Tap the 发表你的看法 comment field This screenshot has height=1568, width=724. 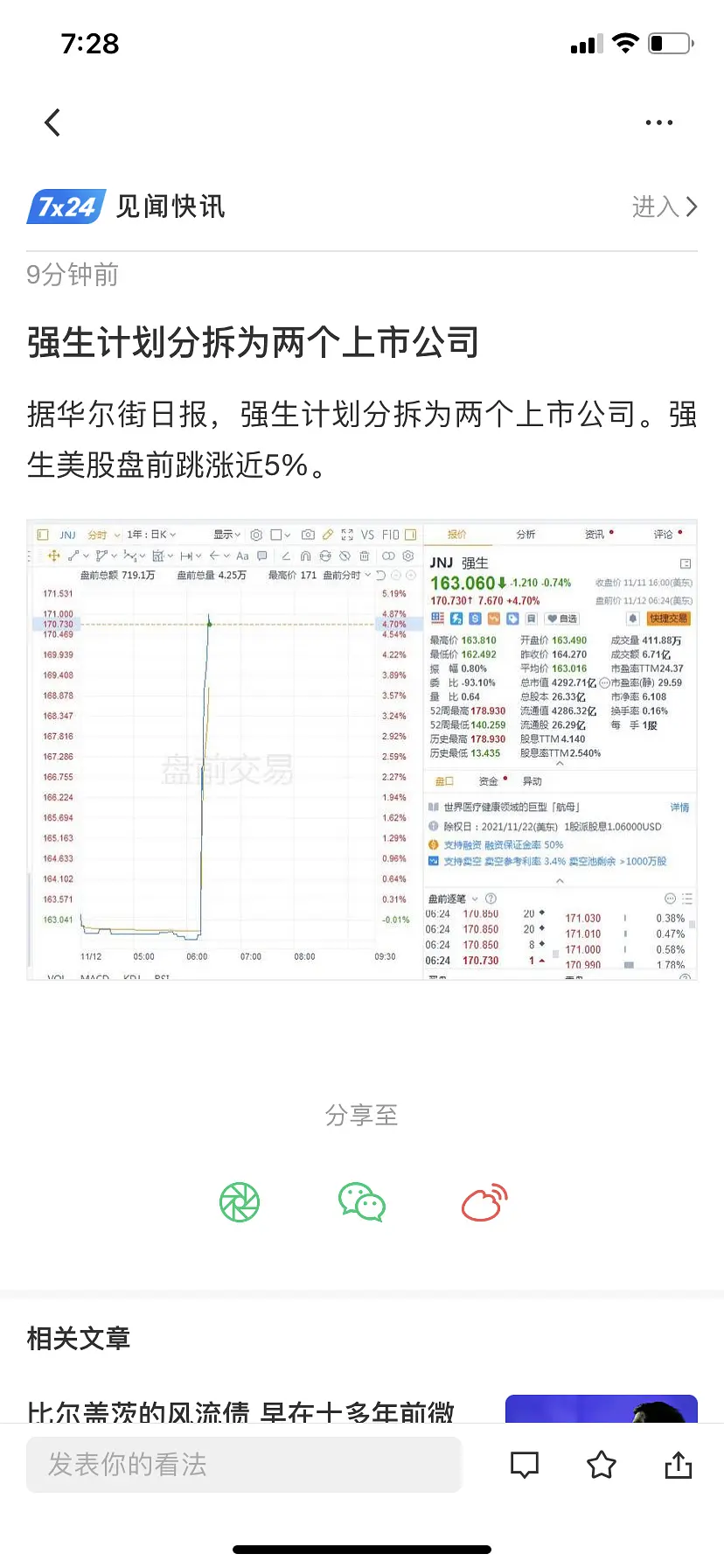click(x=243, y=1465)
